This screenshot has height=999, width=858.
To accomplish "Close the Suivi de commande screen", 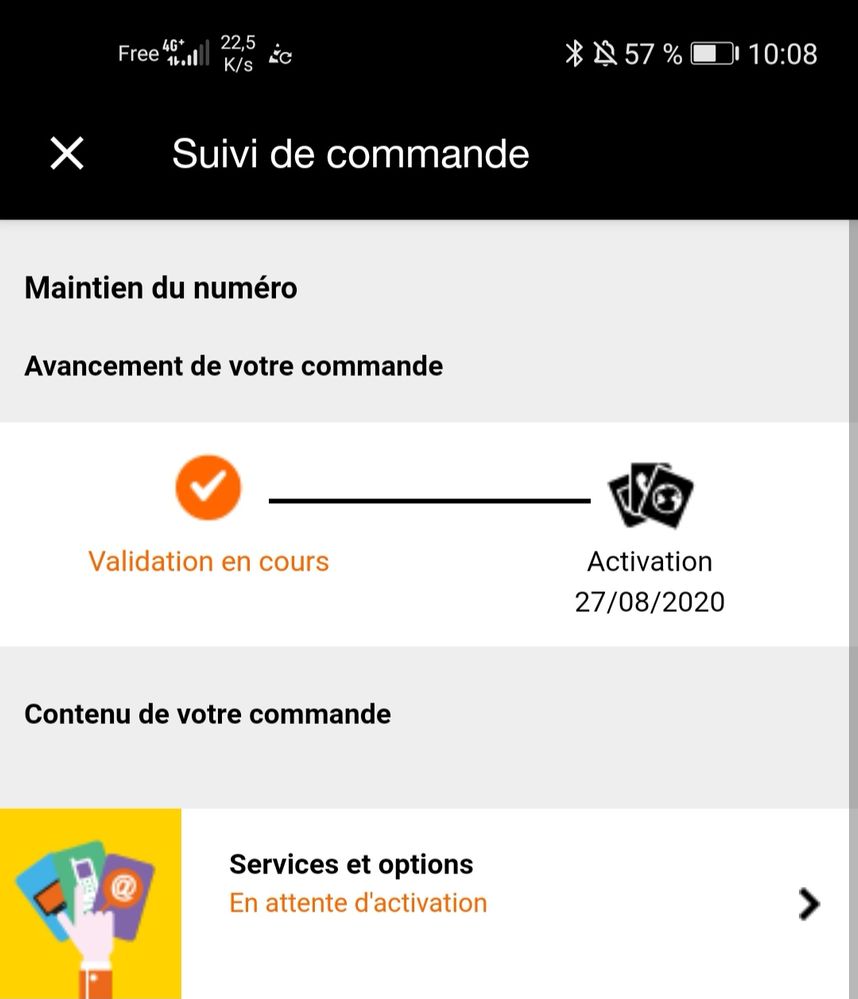I will coord(66,153).
